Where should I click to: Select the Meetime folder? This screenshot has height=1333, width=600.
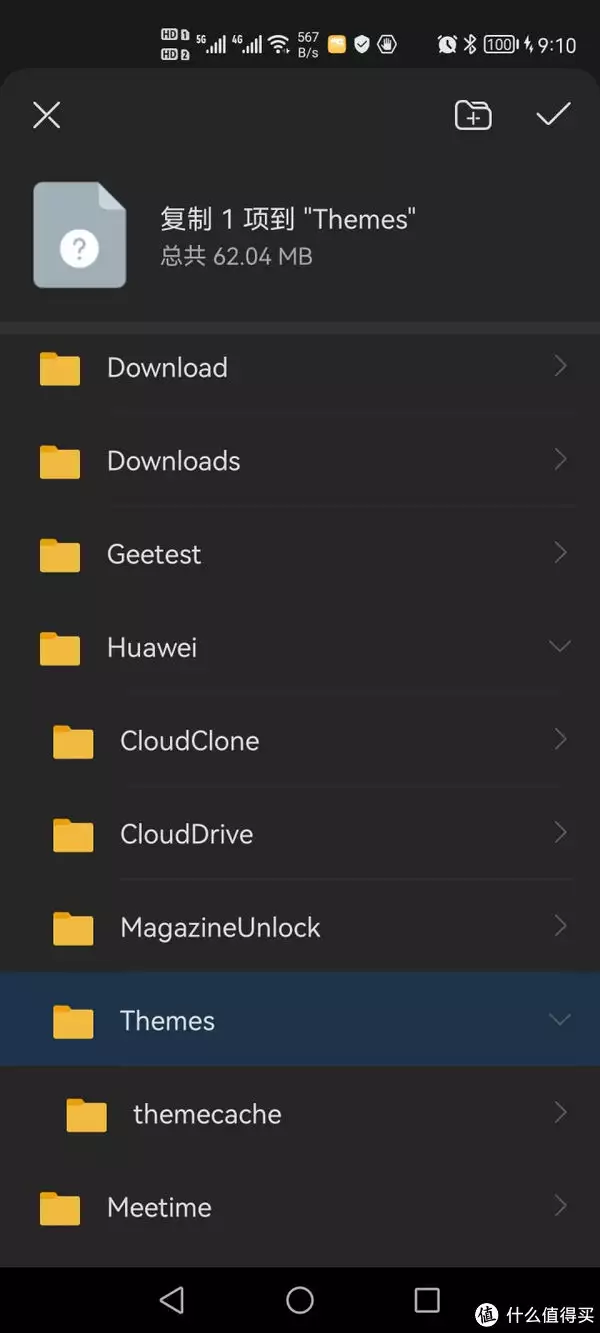click(159, 1208)
